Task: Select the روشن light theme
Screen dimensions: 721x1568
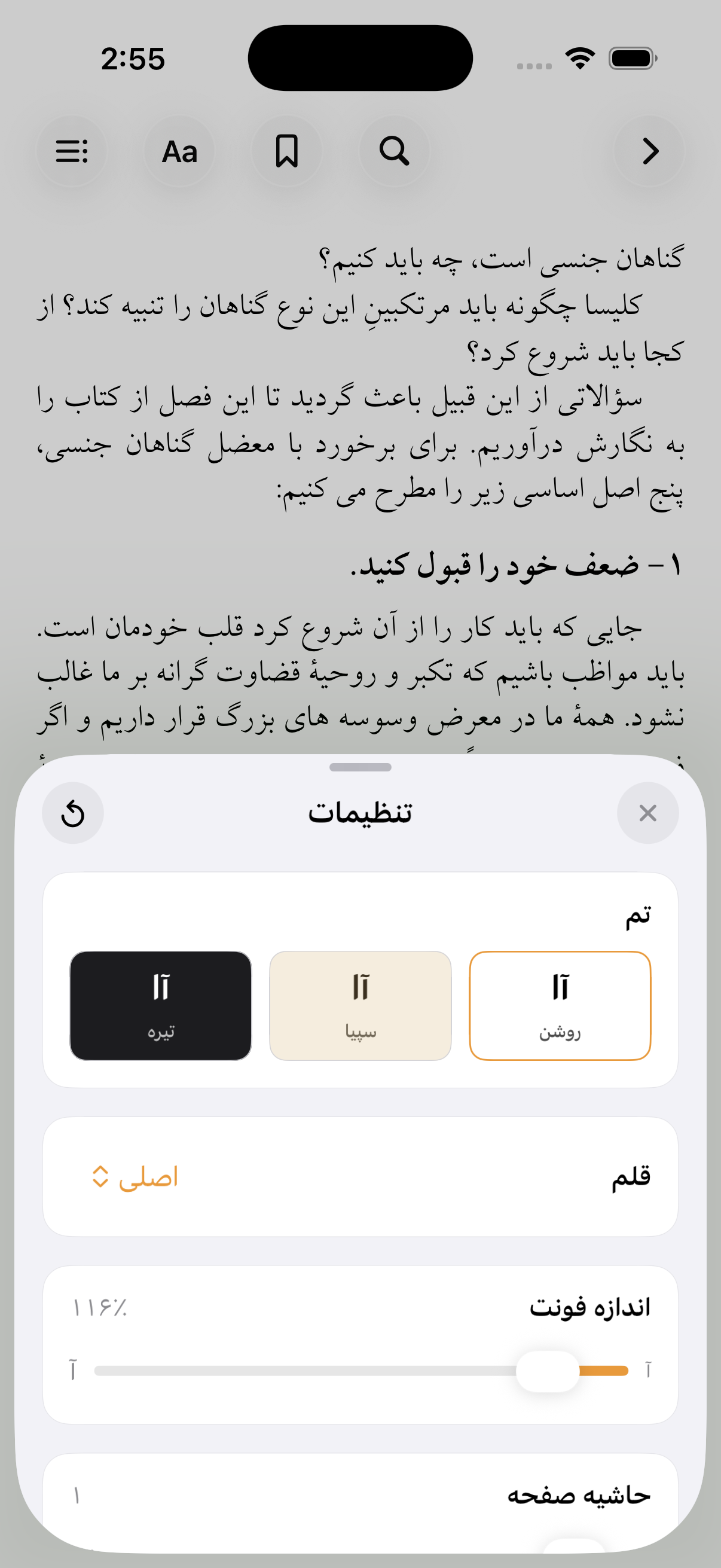Action: tap(560, 1006)
